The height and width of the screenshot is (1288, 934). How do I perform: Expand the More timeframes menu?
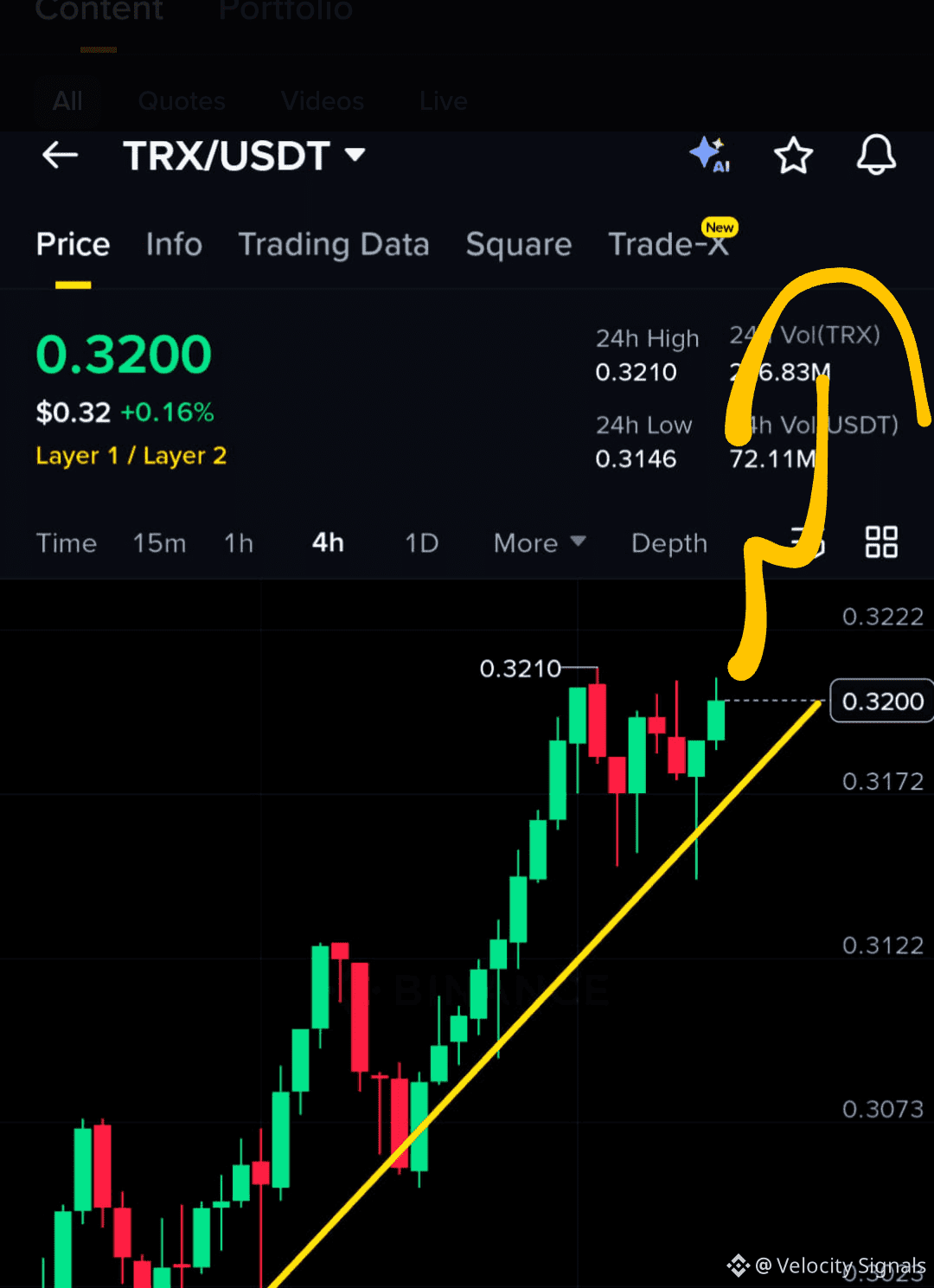click(538, 543)
